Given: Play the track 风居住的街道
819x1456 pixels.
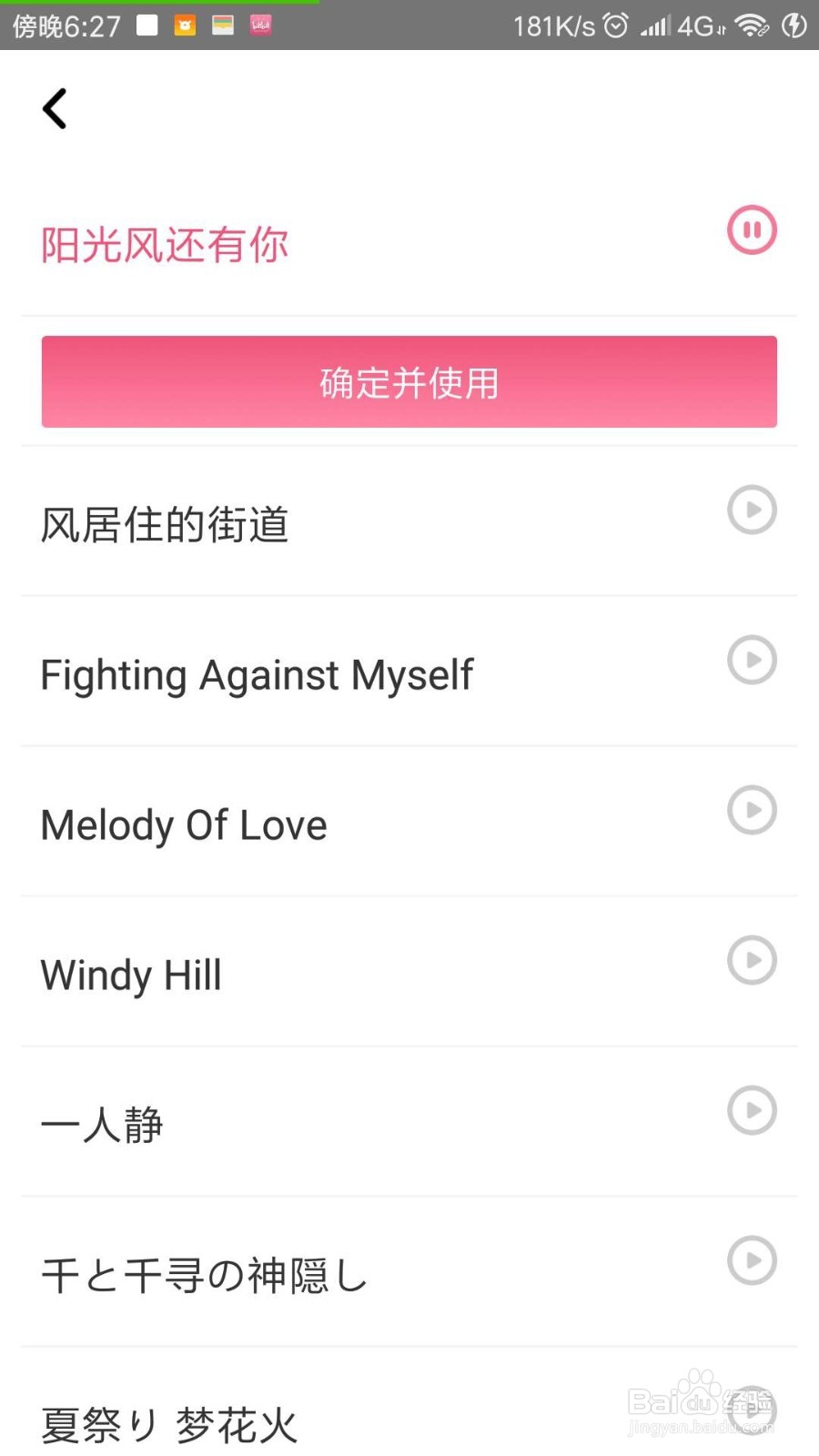Looking at the screenshot, I should (752, 510).
